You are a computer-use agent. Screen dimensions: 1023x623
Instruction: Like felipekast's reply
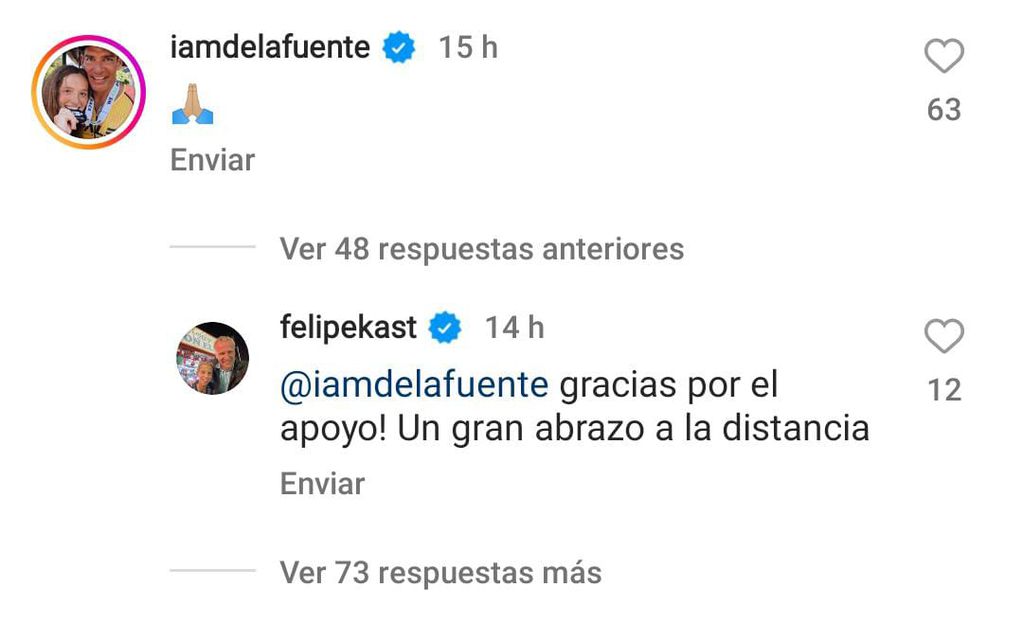click(943, 337)
